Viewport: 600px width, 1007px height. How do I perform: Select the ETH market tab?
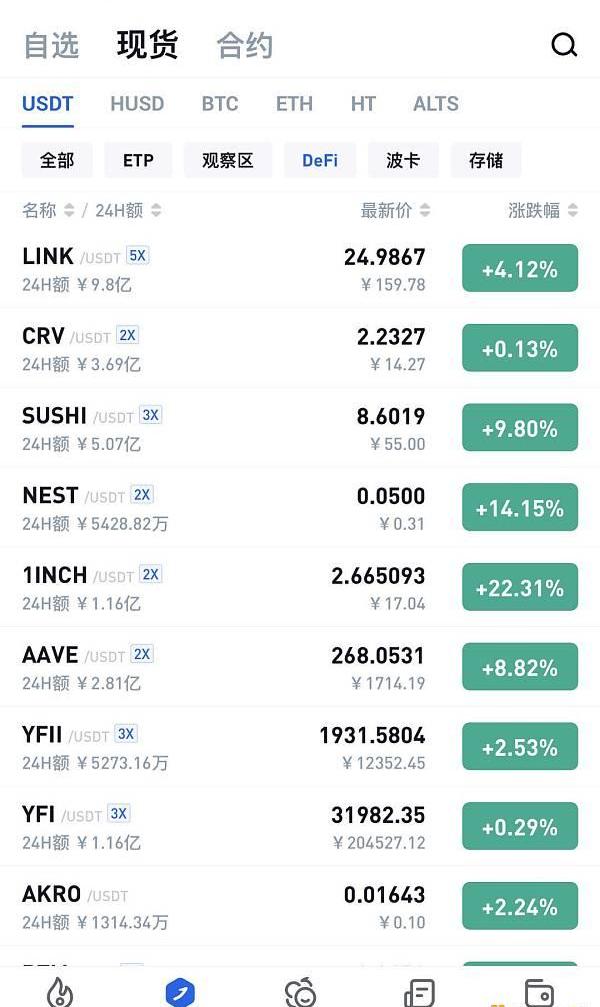[x=294, y=103]
